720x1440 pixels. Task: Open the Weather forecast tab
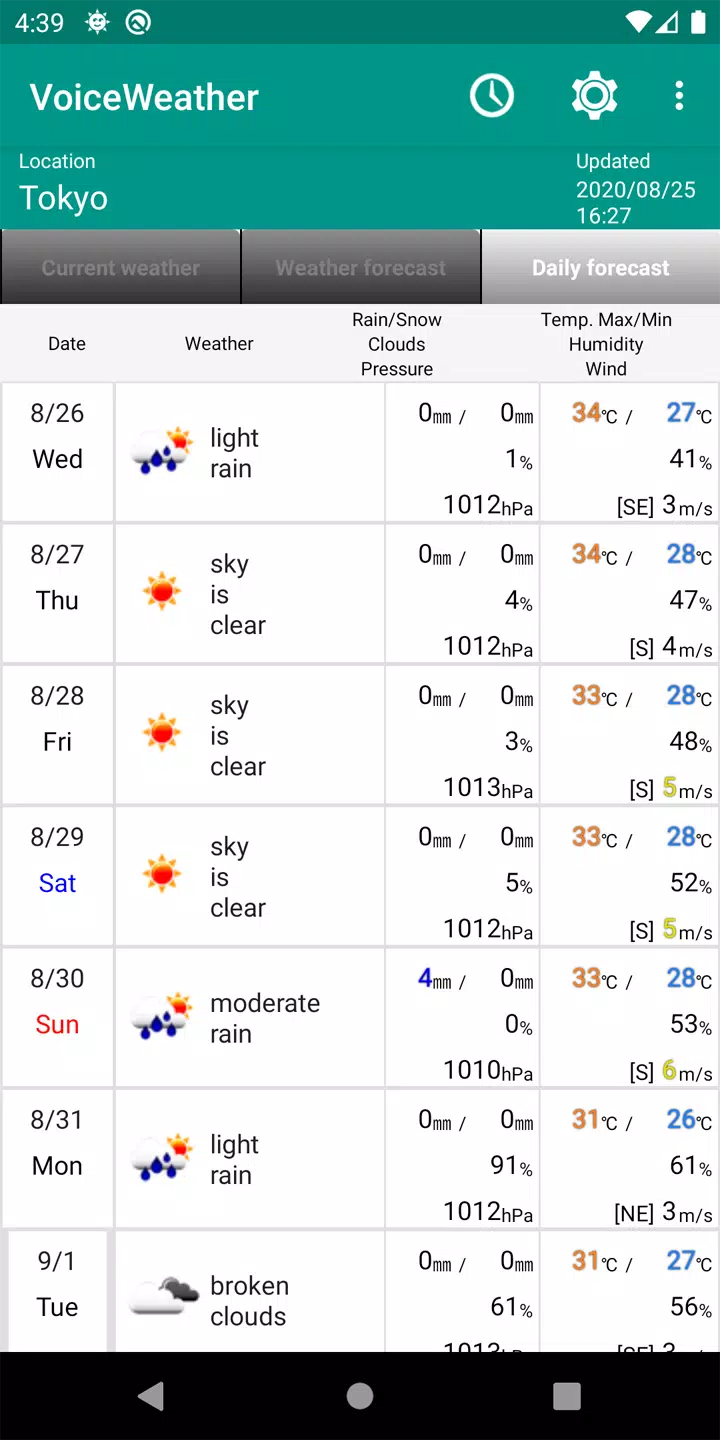pos(360,267)
